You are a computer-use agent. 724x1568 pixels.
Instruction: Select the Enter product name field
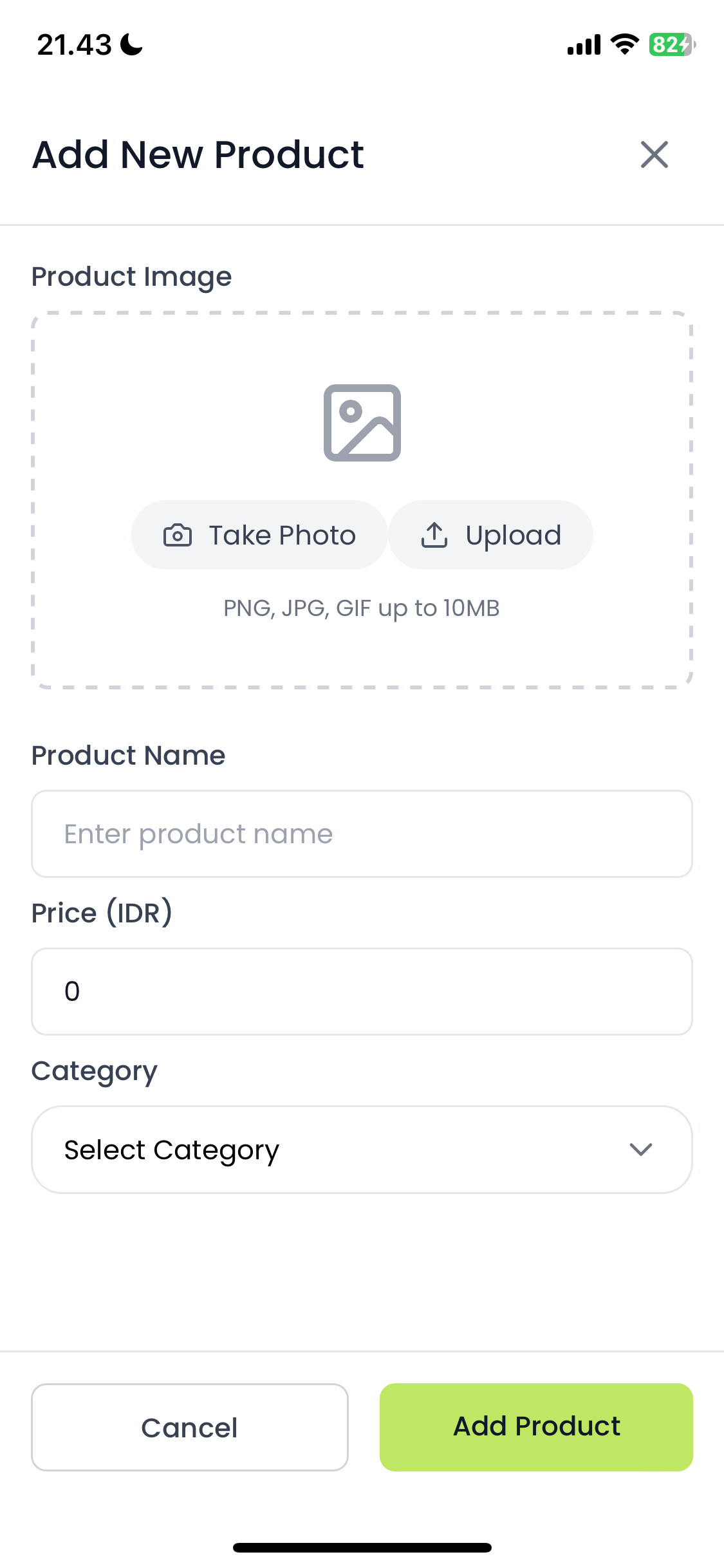[362, 834]
